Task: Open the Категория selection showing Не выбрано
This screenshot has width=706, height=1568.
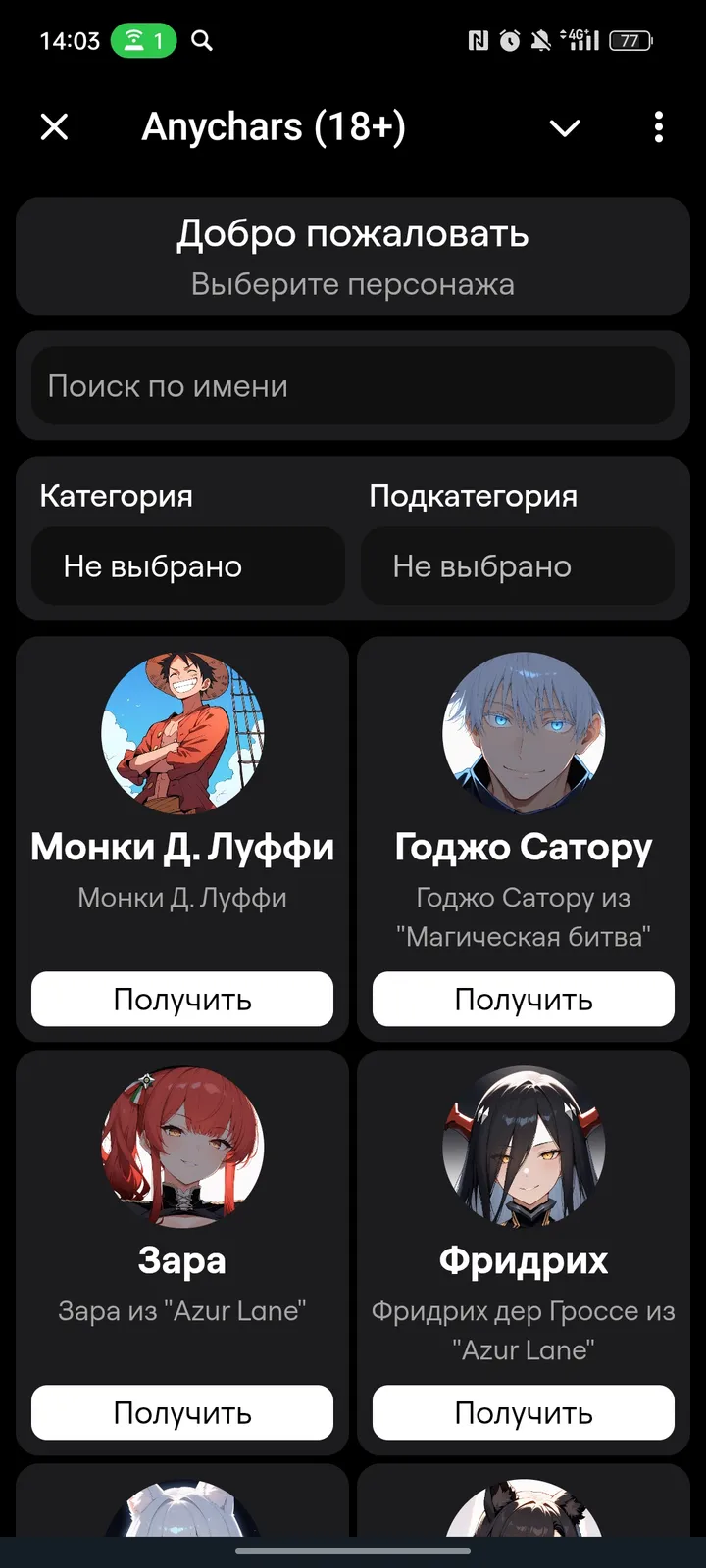Action: point(187,566)
